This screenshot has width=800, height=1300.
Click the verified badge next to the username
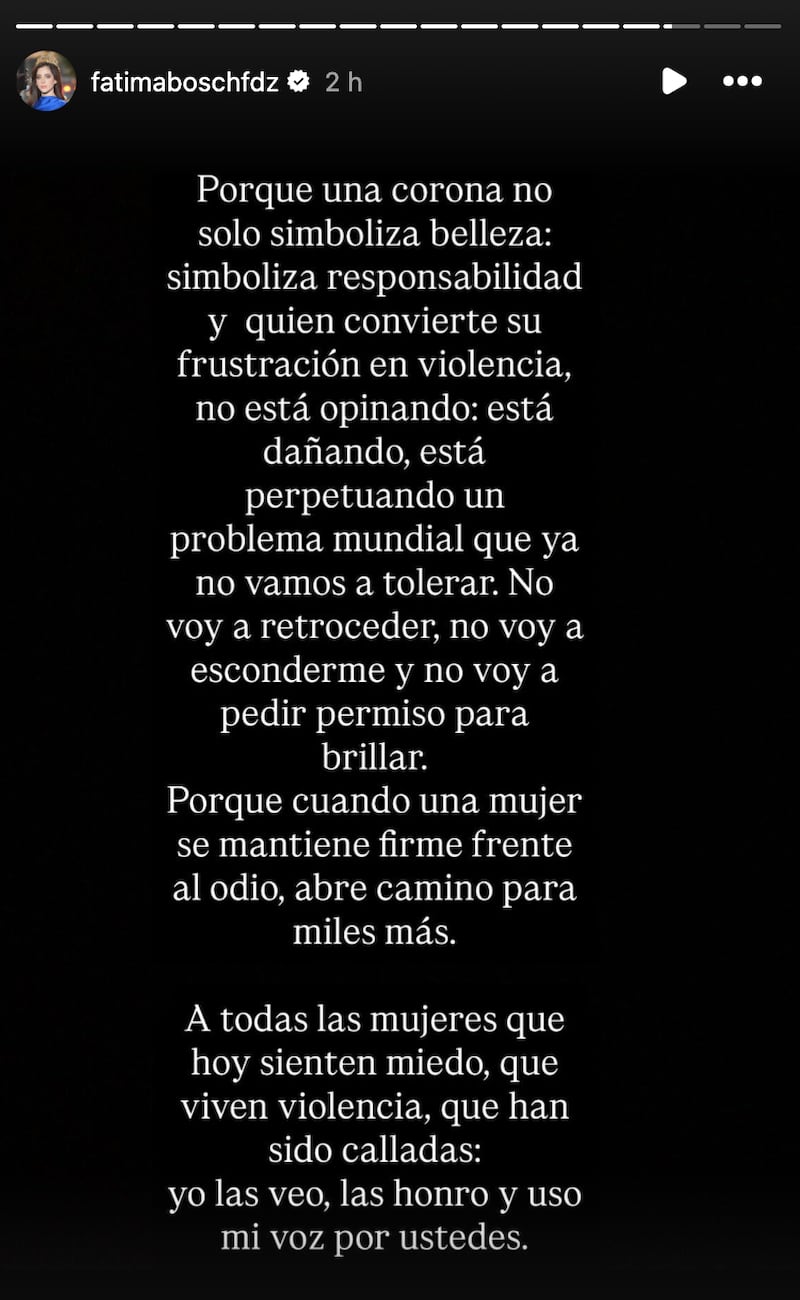(x=298, y=82)
